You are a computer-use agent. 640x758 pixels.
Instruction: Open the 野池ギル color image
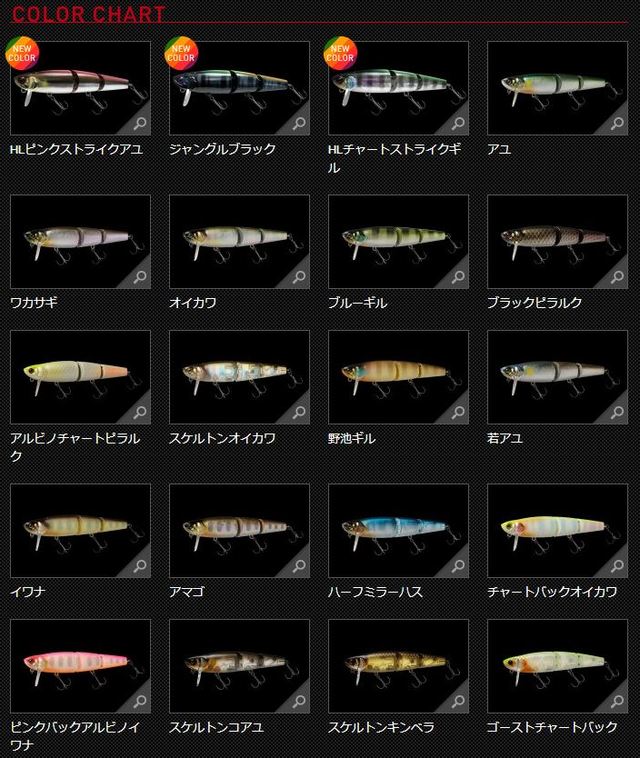click(x=398, y=377)
